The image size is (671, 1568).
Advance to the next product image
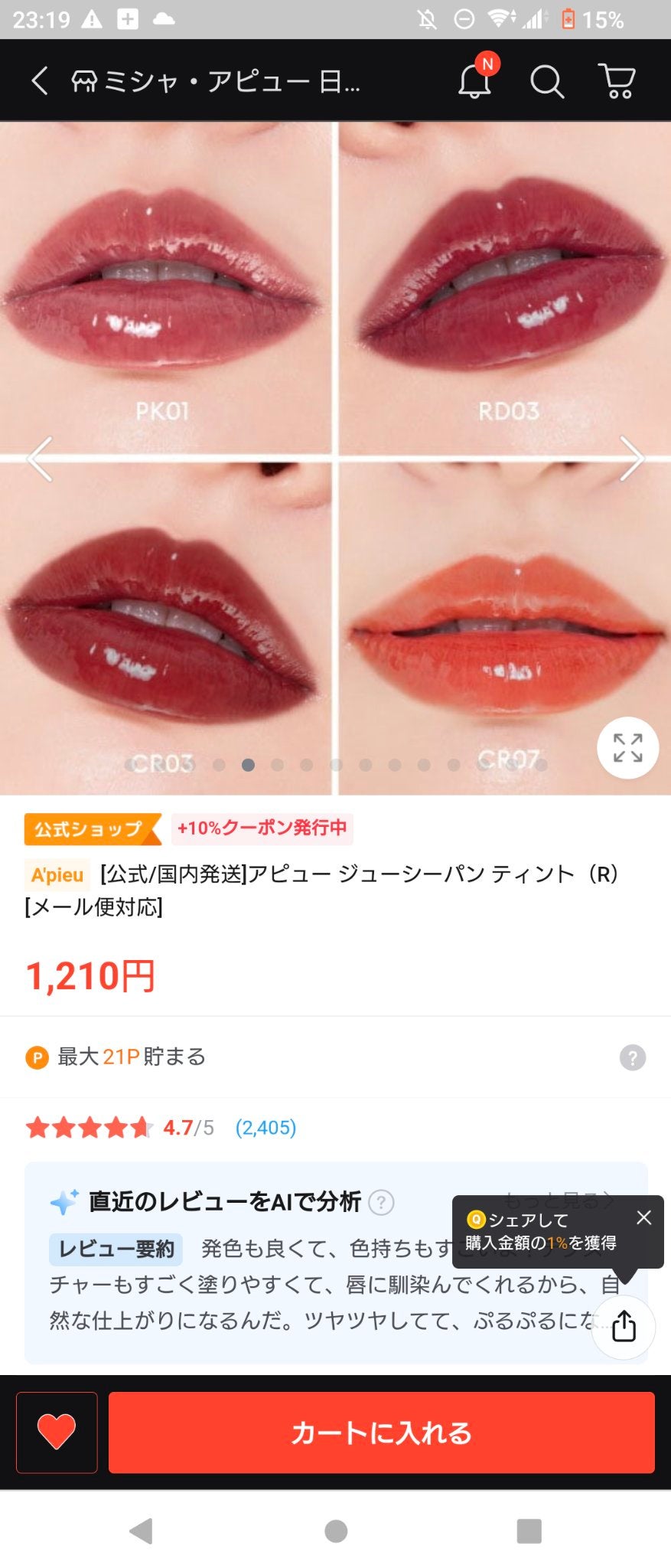pyautogui.click(x=632, y=457)
